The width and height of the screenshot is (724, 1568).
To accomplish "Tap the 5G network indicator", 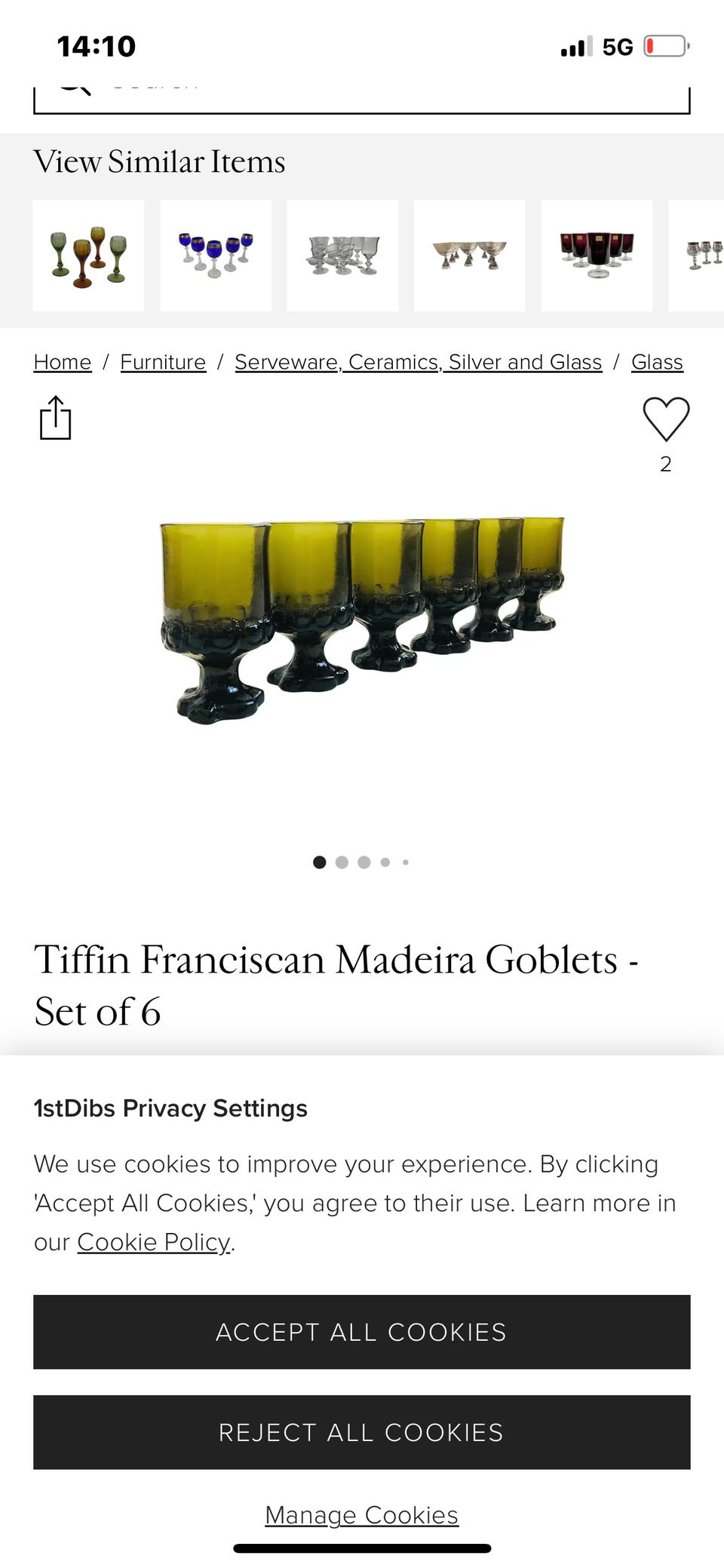I will tap(618, 45).
